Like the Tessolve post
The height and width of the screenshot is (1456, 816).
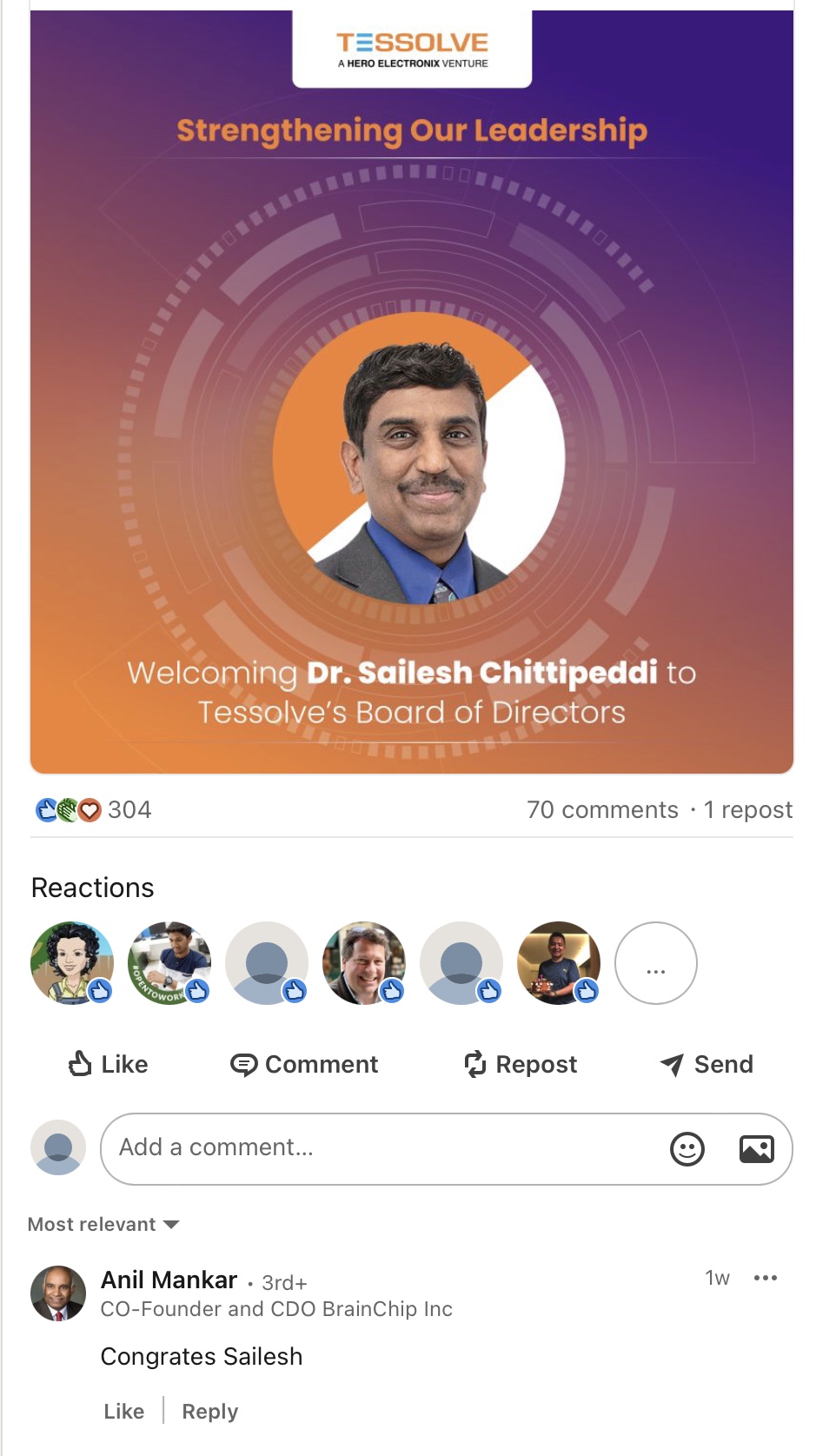click(x=109, y=1064)
